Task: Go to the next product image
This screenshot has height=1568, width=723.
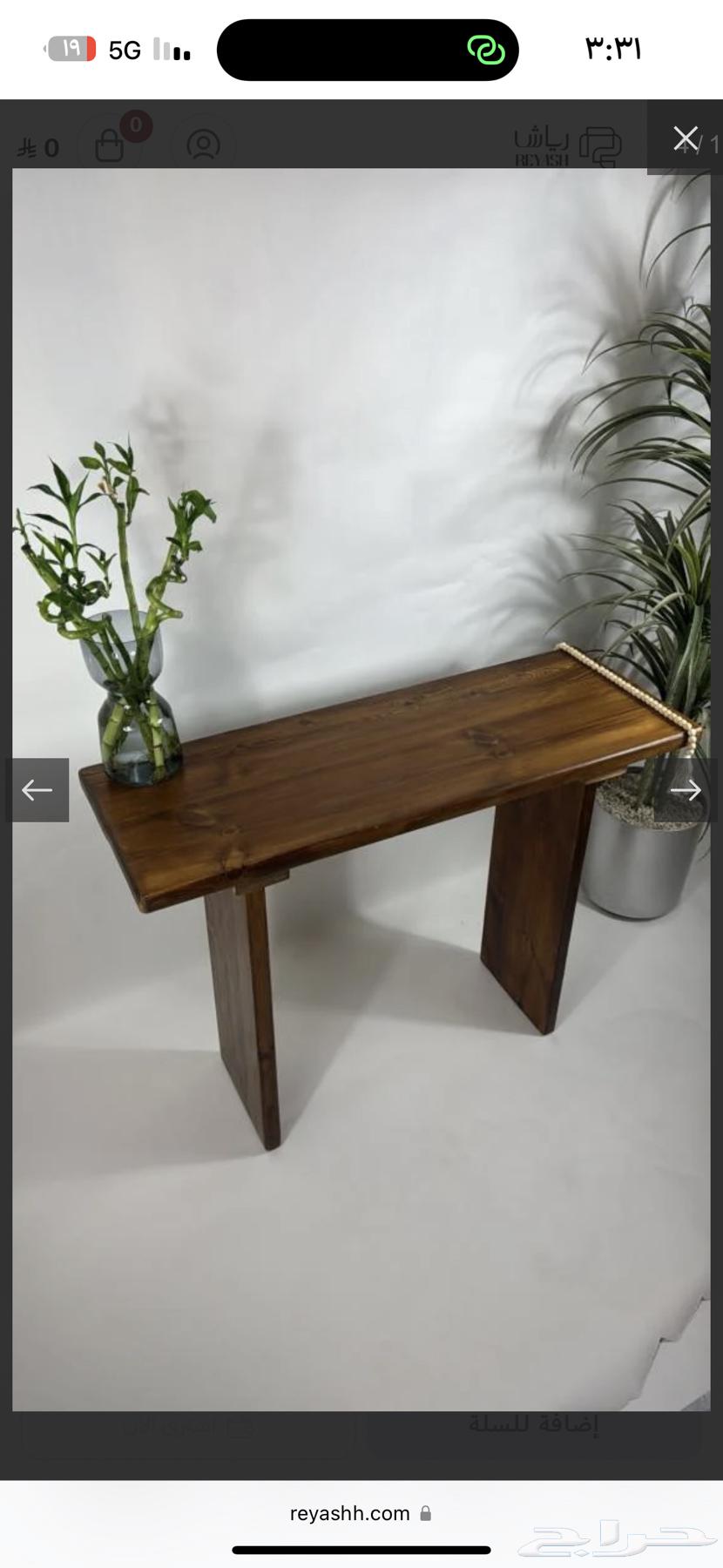Action: pos(686,790)
